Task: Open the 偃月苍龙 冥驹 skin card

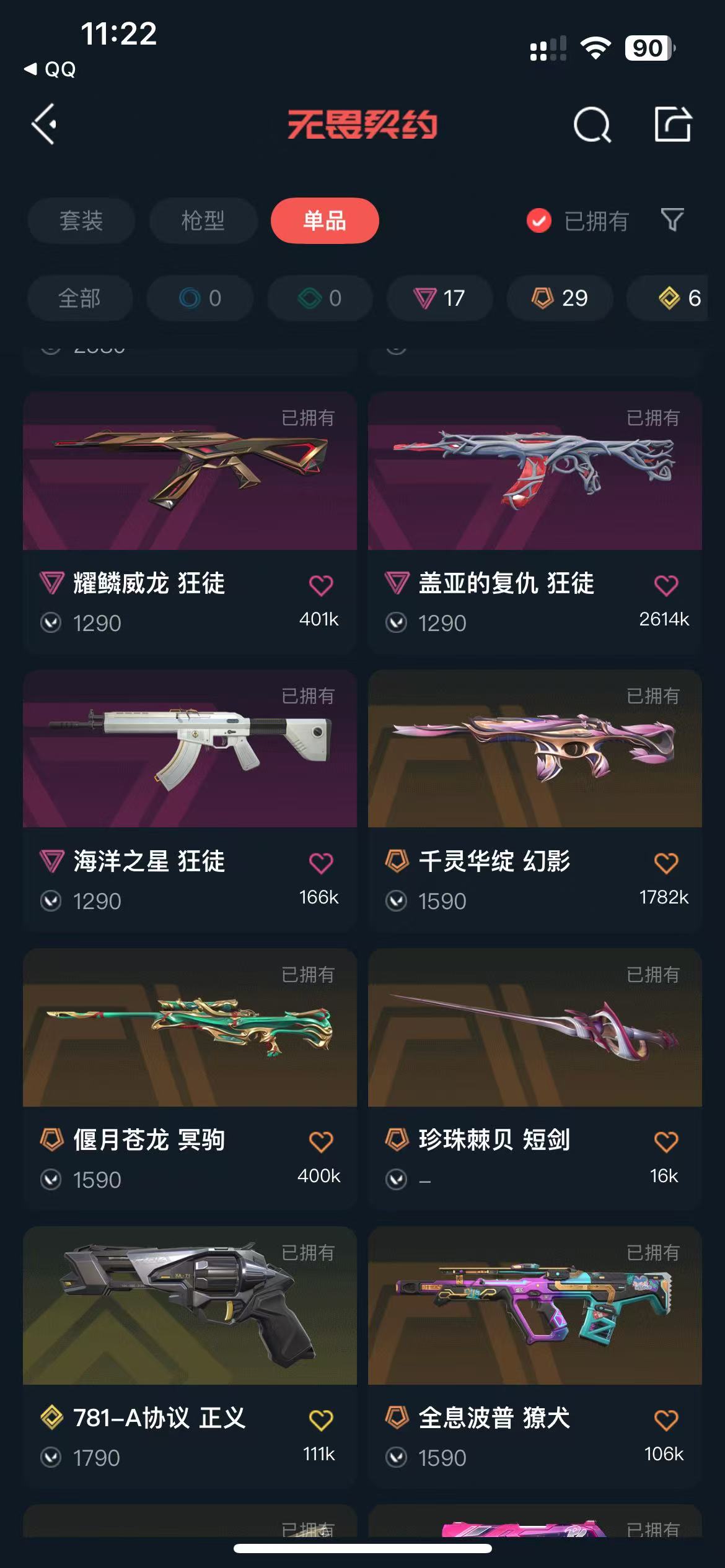Action: coord(190,1079)
